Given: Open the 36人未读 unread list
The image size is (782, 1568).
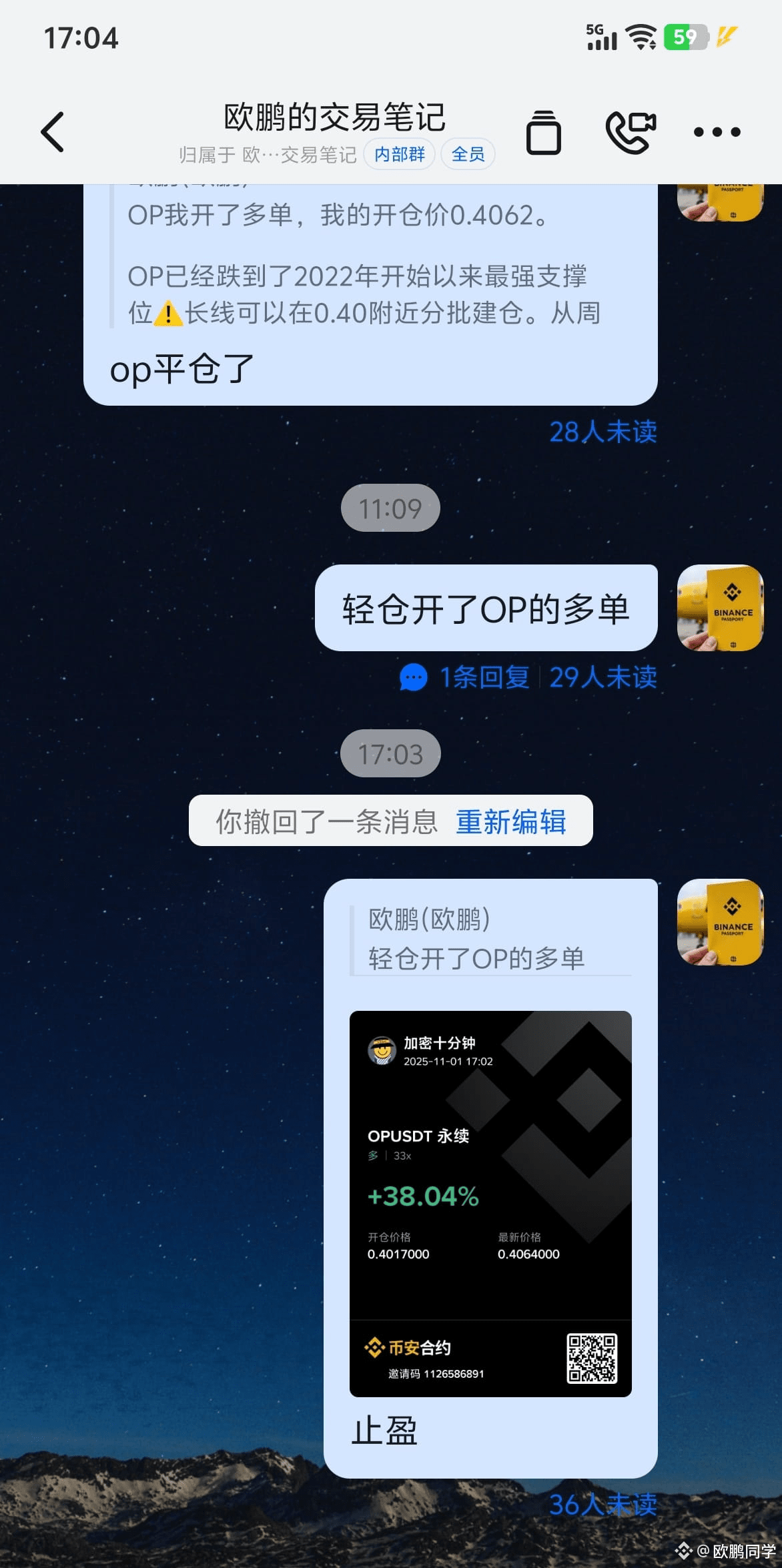Looking at the screenshot, I should coord(603,1505).
